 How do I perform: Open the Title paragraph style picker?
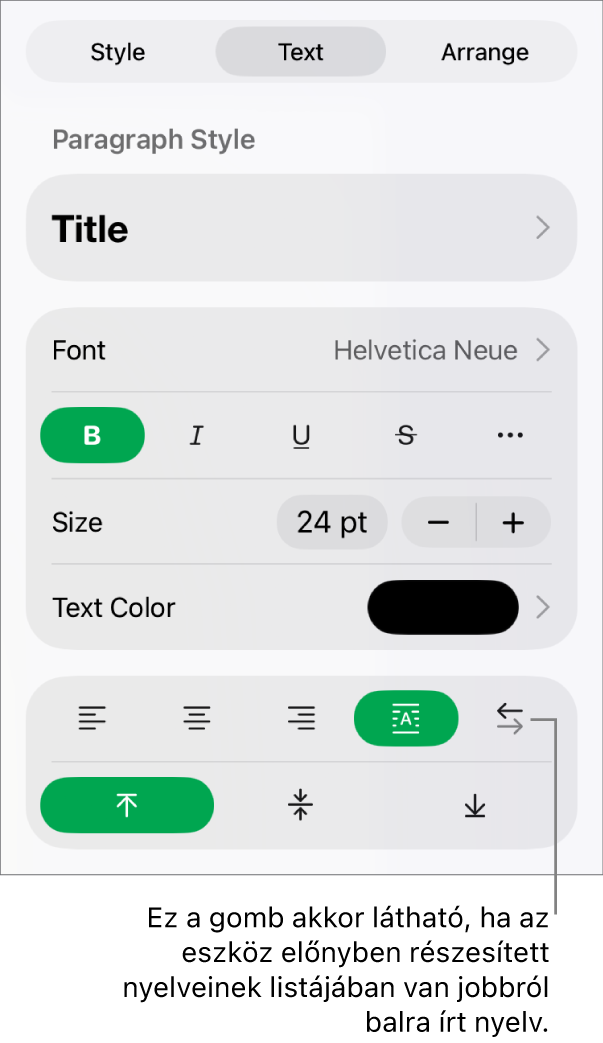click(x=301, y=229)
